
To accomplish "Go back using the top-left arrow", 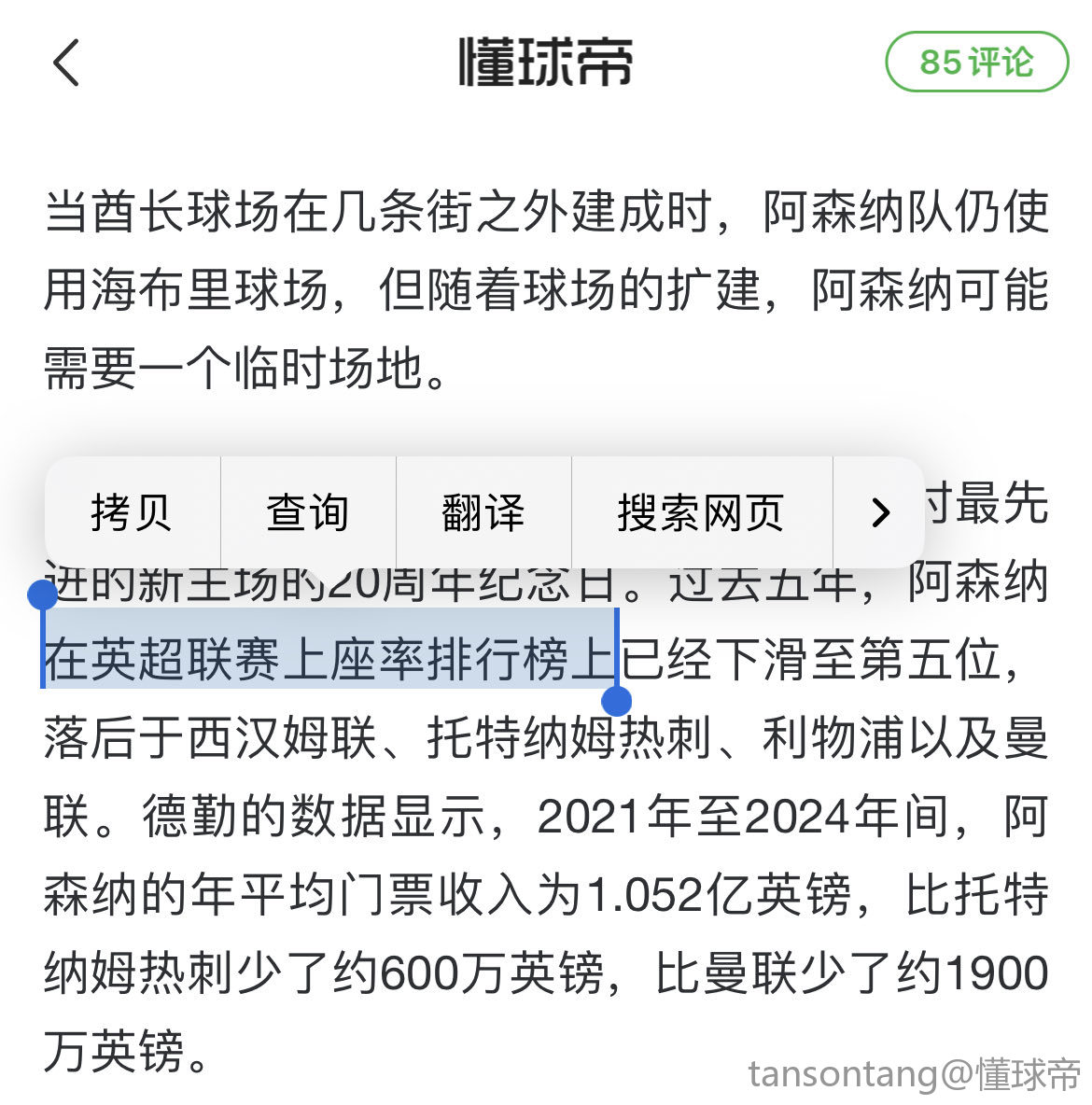I will [66, 63].
